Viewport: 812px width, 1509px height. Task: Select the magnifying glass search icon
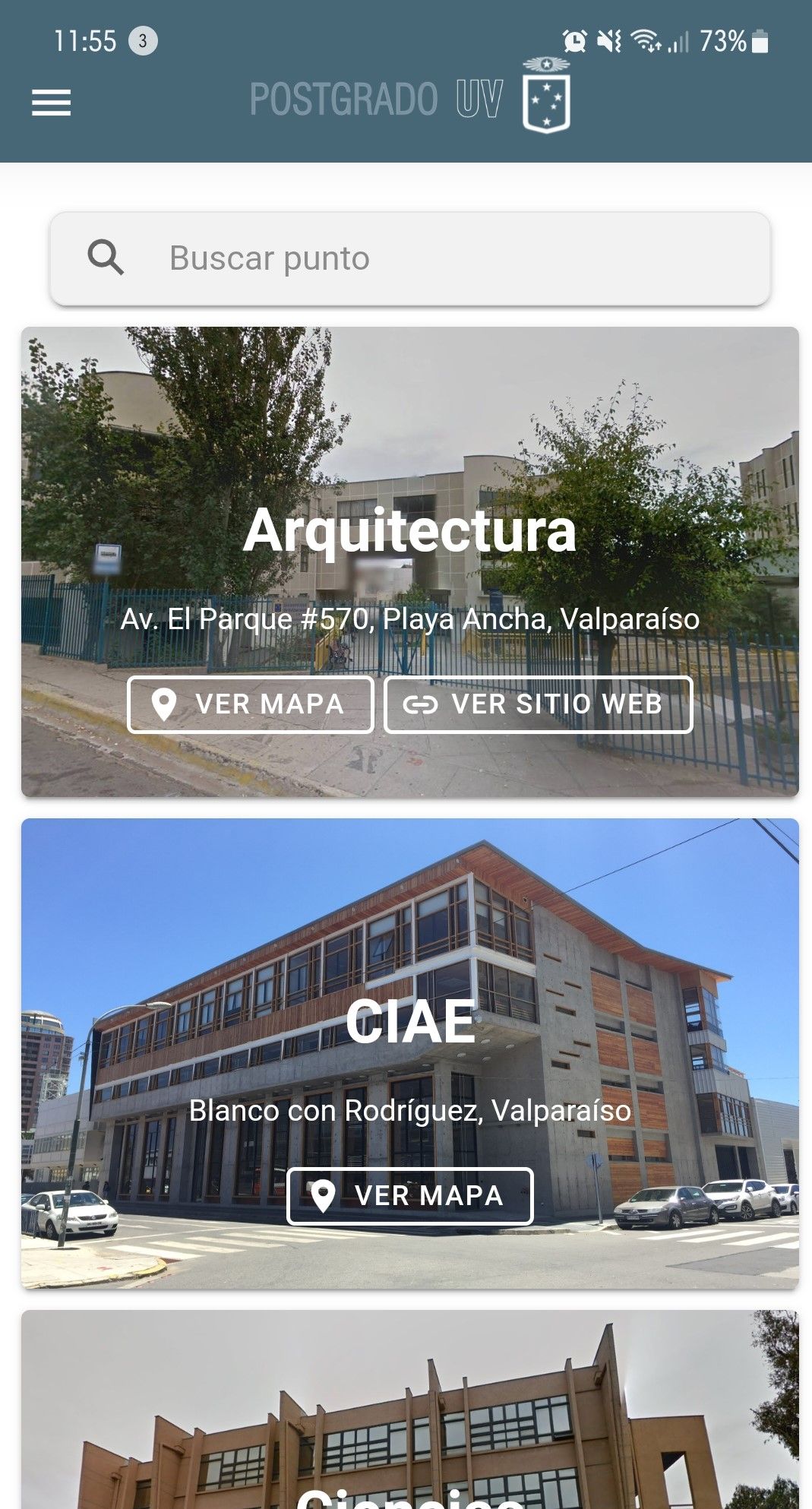tap(106, 258)
